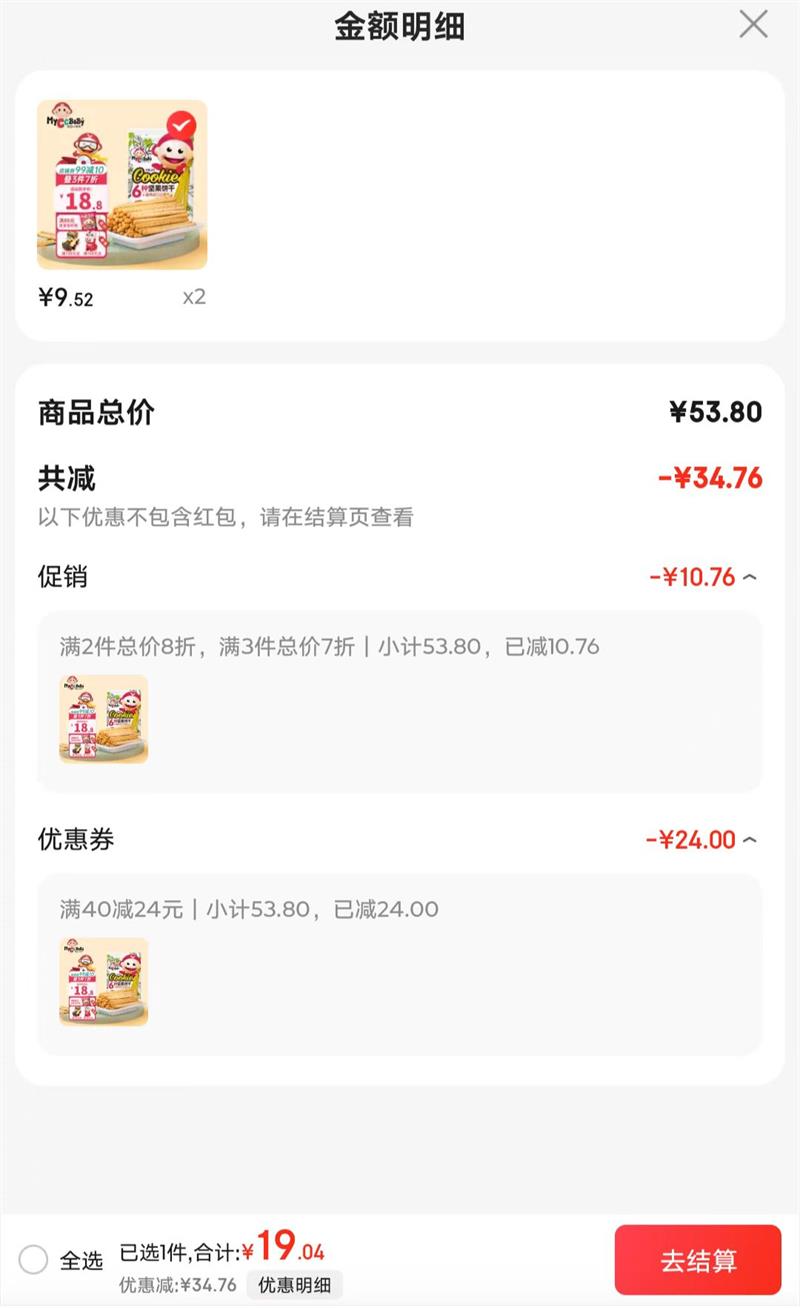Screen dimensions: 800x1308
Task: Collapse the 促销 discount details
Action: pyautogui.click(x=750, y=577)
